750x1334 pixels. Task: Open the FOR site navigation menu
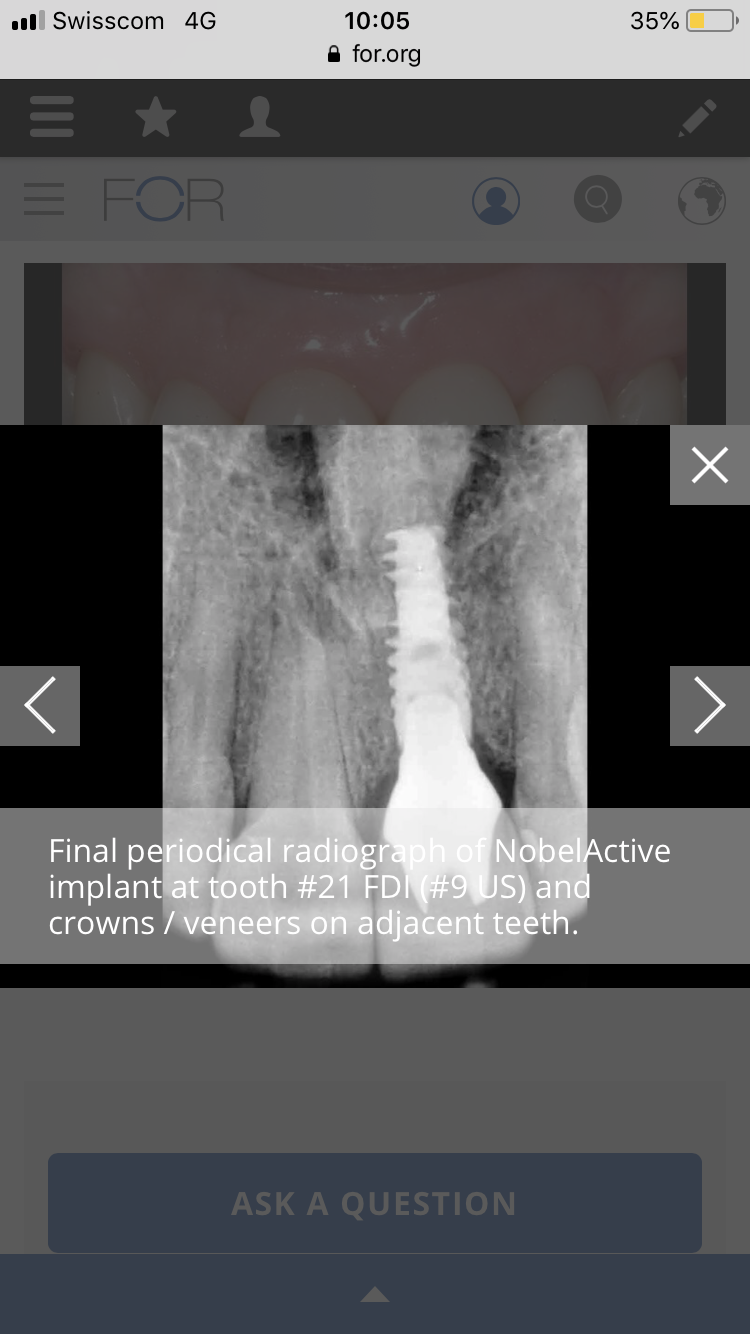44,200
